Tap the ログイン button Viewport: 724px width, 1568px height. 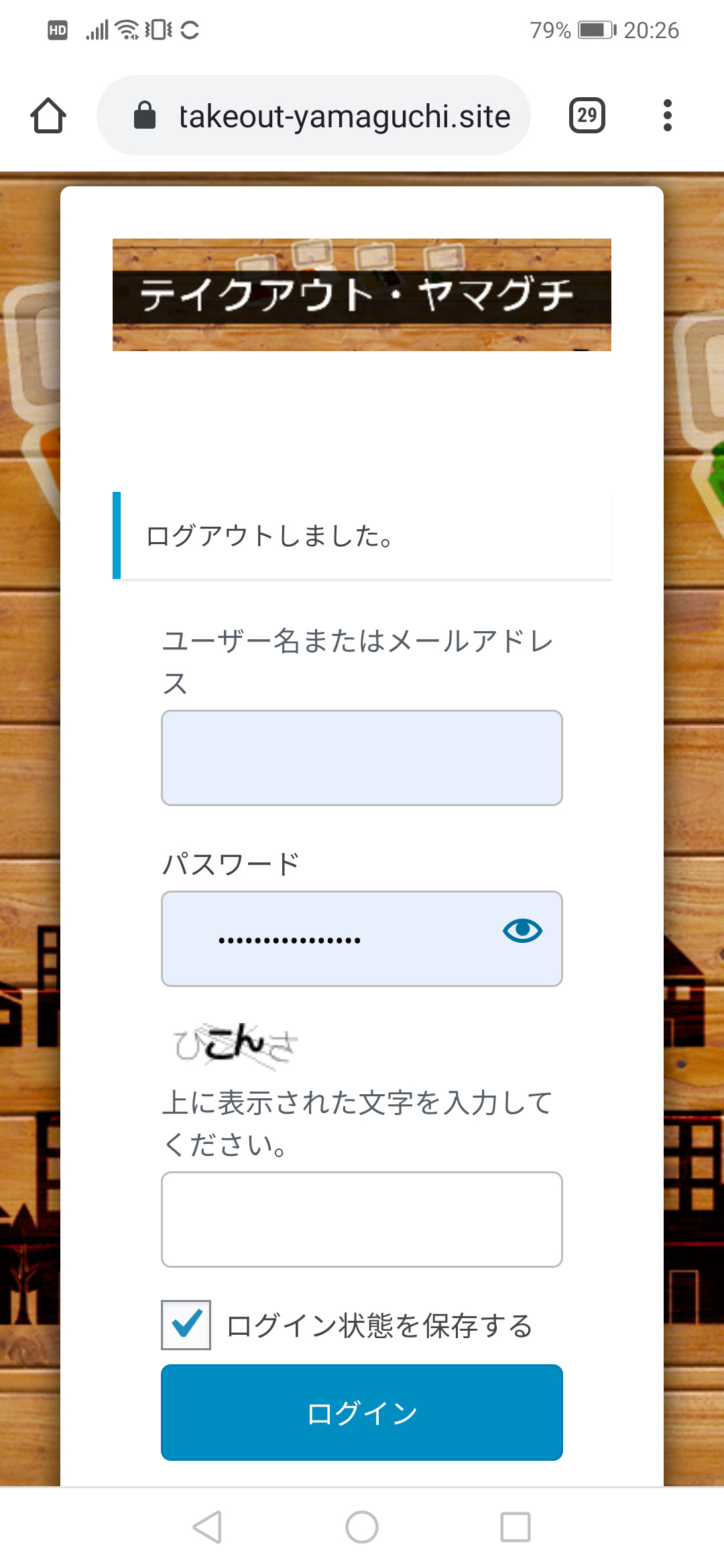coord(362,1412)
